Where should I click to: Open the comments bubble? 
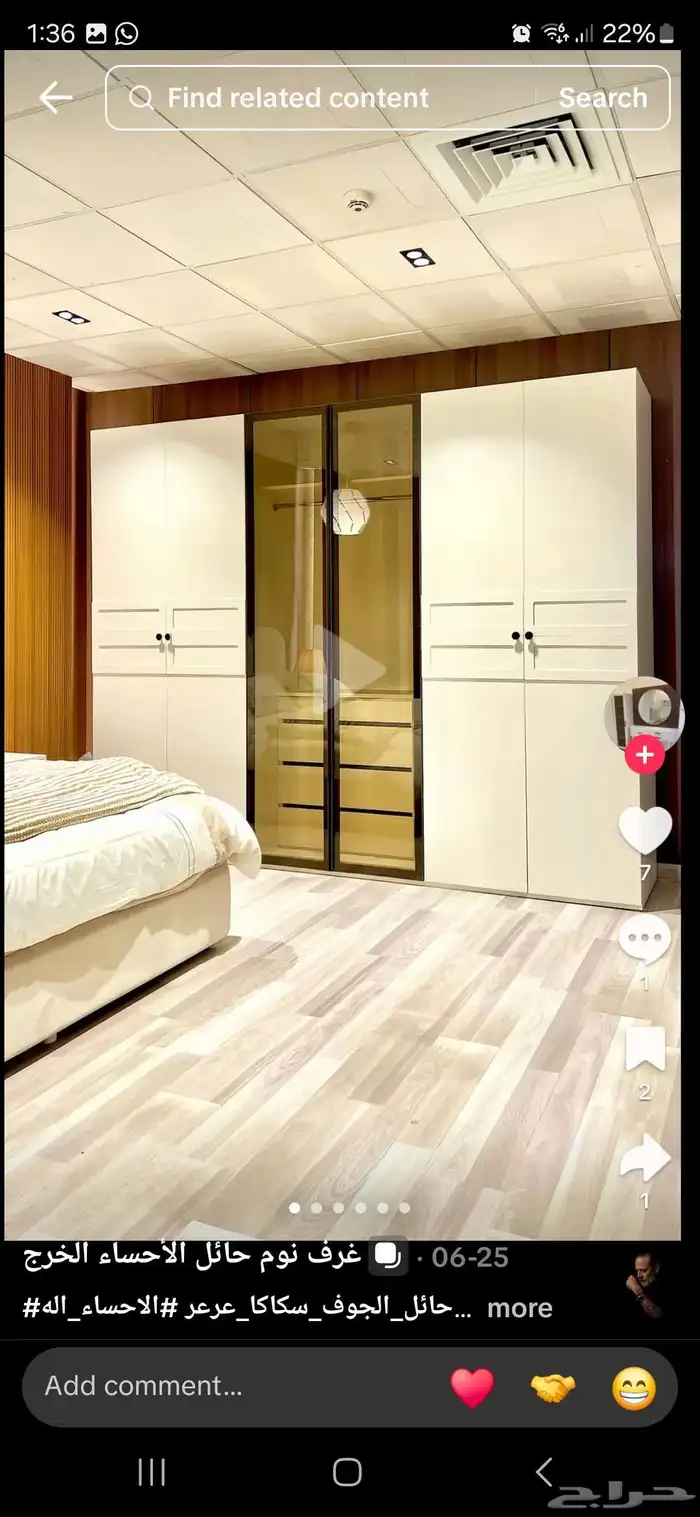point(644,940)
